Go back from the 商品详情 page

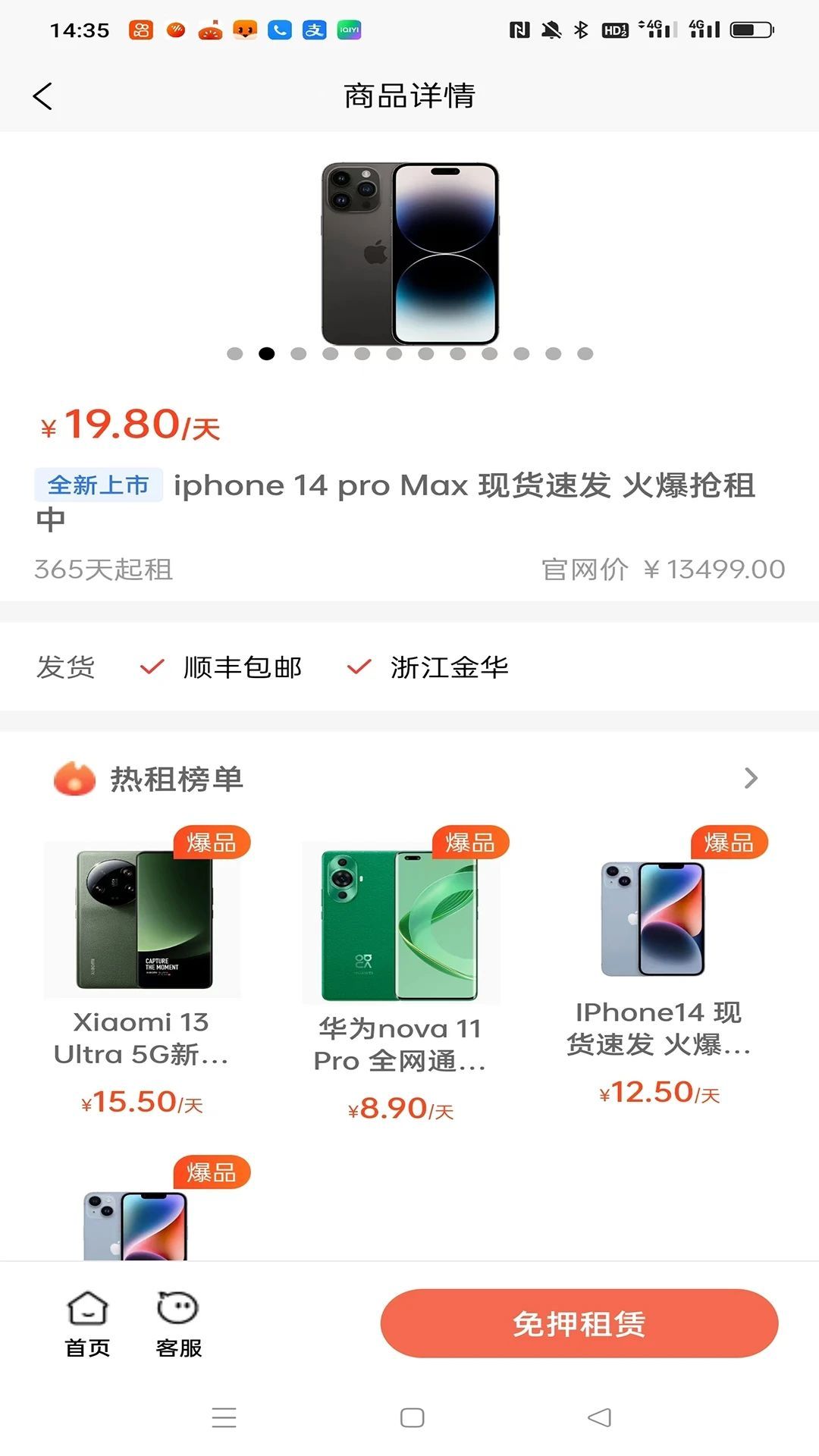pos(43,96)
